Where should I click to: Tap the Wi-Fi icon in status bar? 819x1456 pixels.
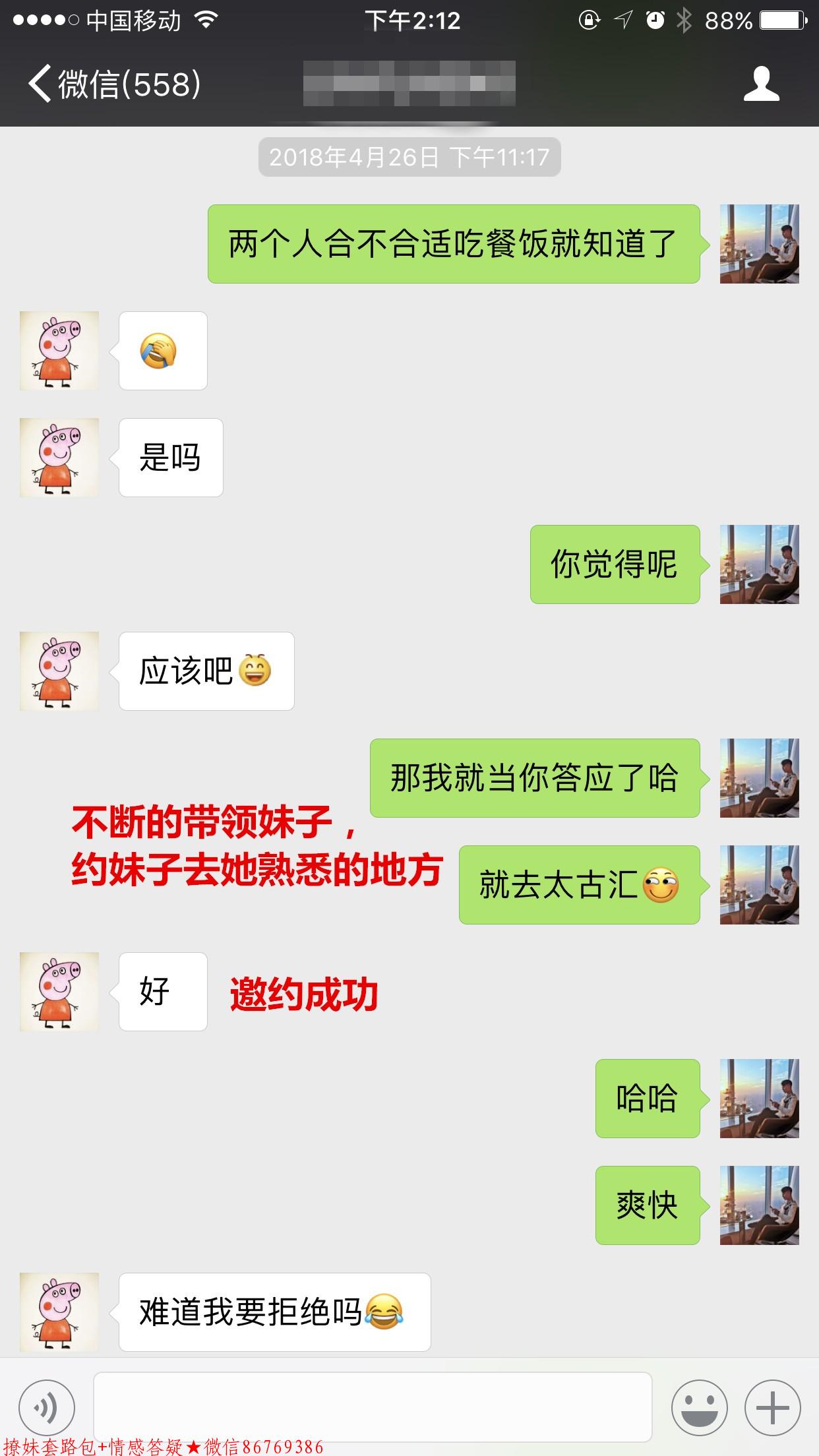[204, 20]
